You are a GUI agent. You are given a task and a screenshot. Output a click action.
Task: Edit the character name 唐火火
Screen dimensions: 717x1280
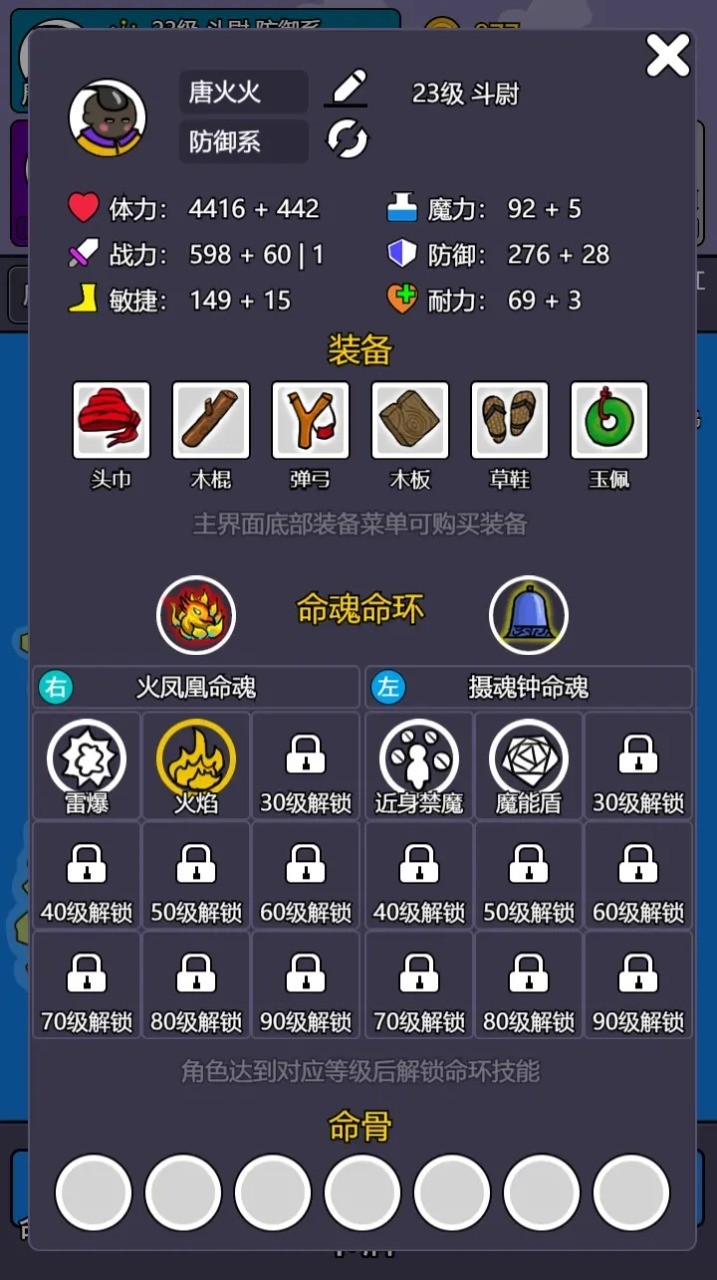pyautogui.click(x=347, y=90)
